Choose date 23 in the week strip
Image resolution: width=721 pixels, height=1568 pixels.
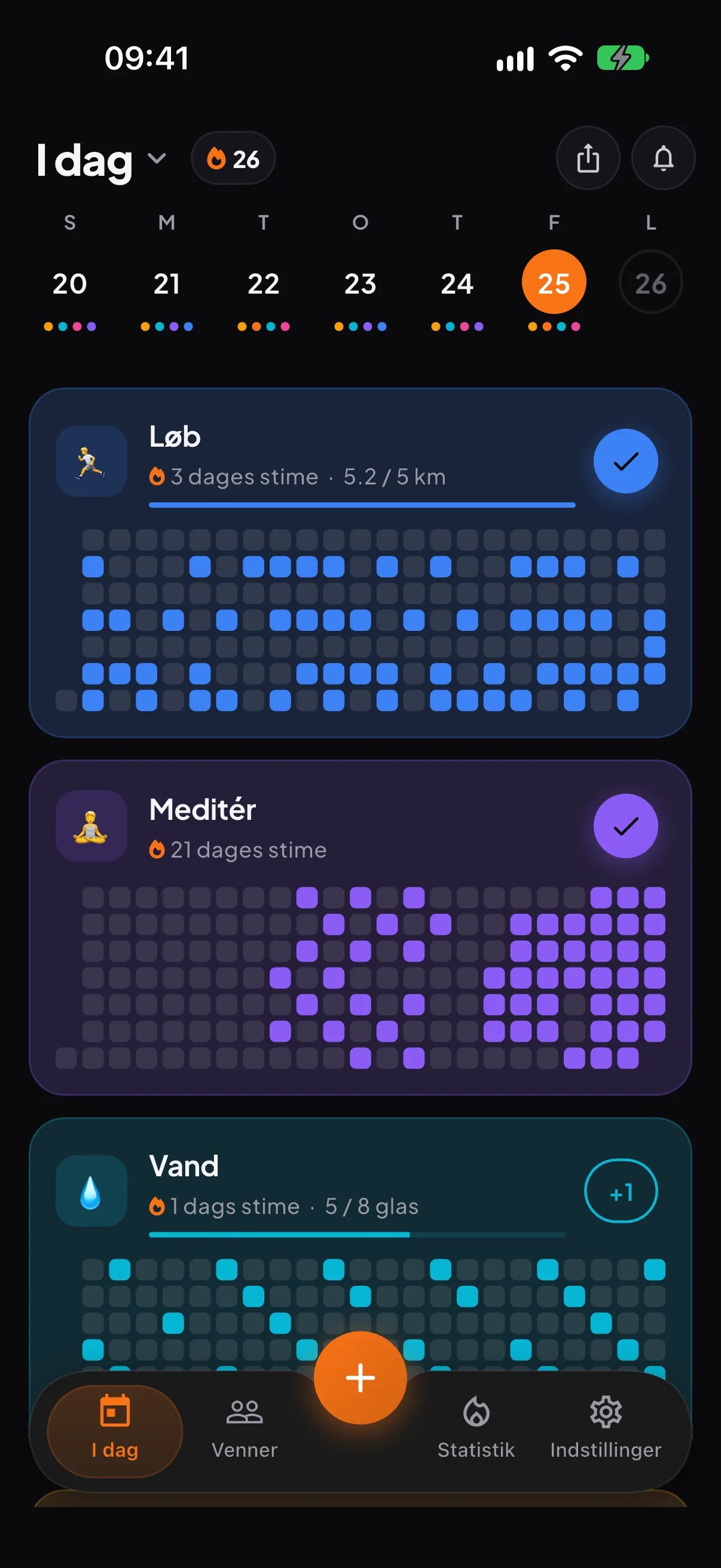[360, 283]
